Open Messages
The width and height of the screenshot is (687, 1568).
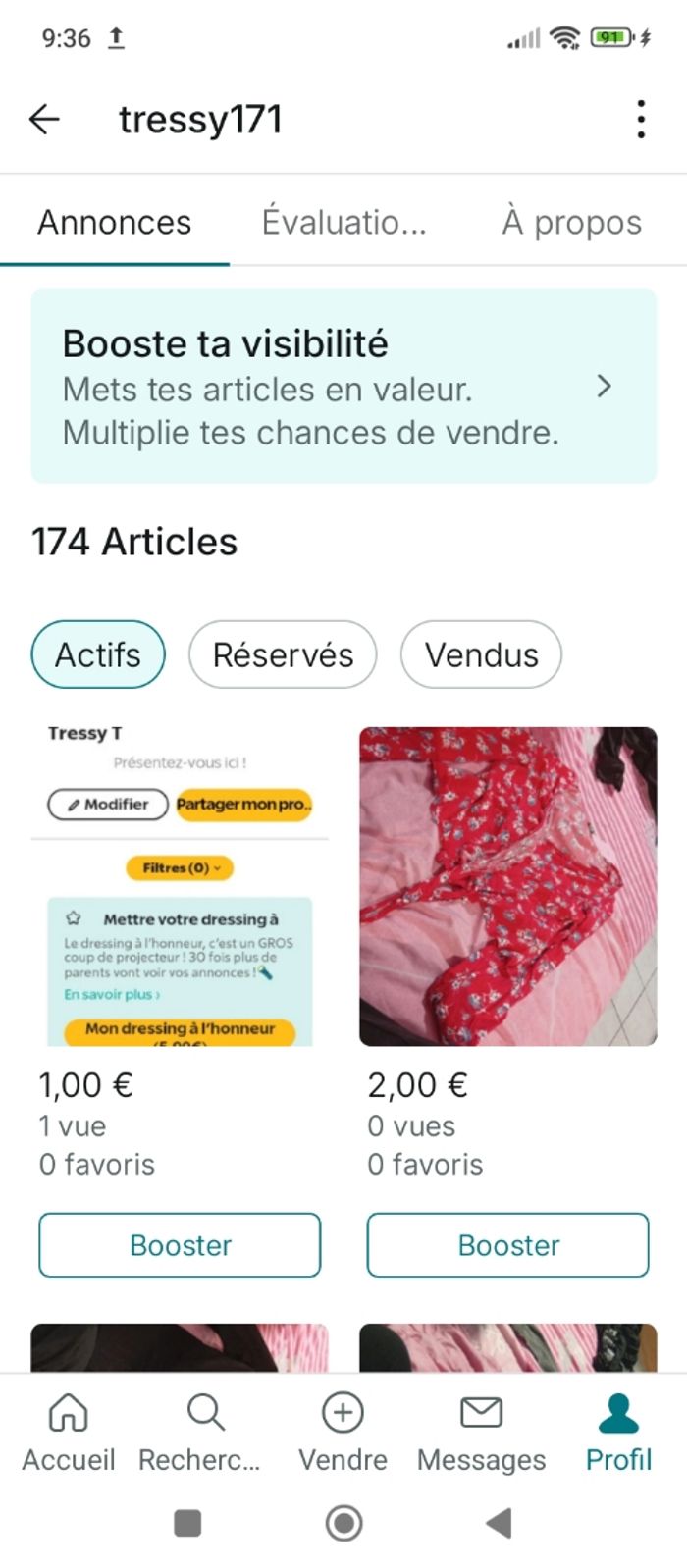[481, 1434]
